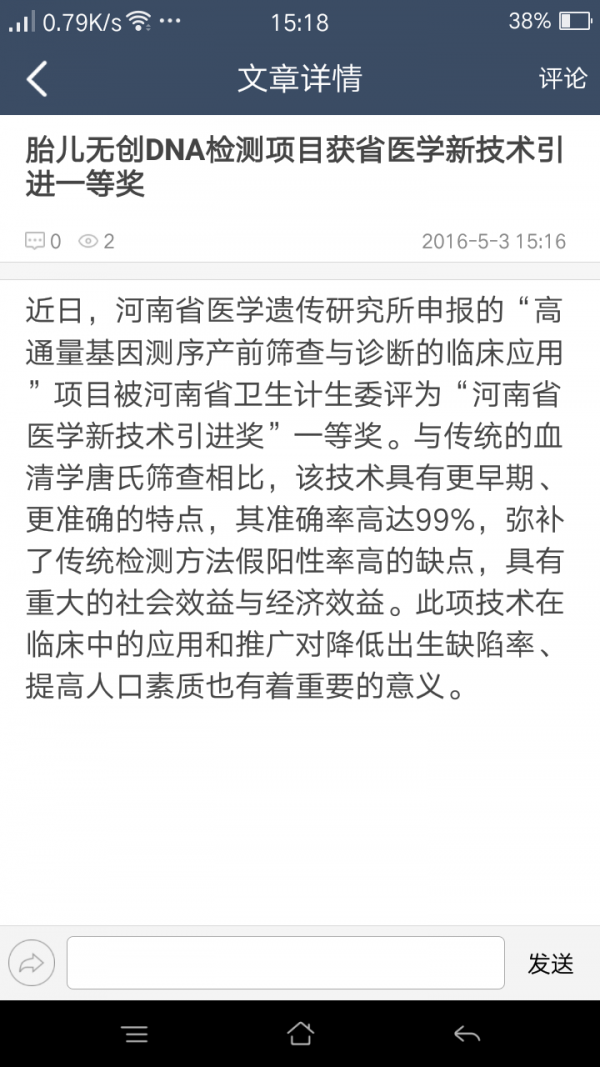The image size is (600, 1067).
Task: Open system recent apps menu
Action: [x=136, y=1034]
